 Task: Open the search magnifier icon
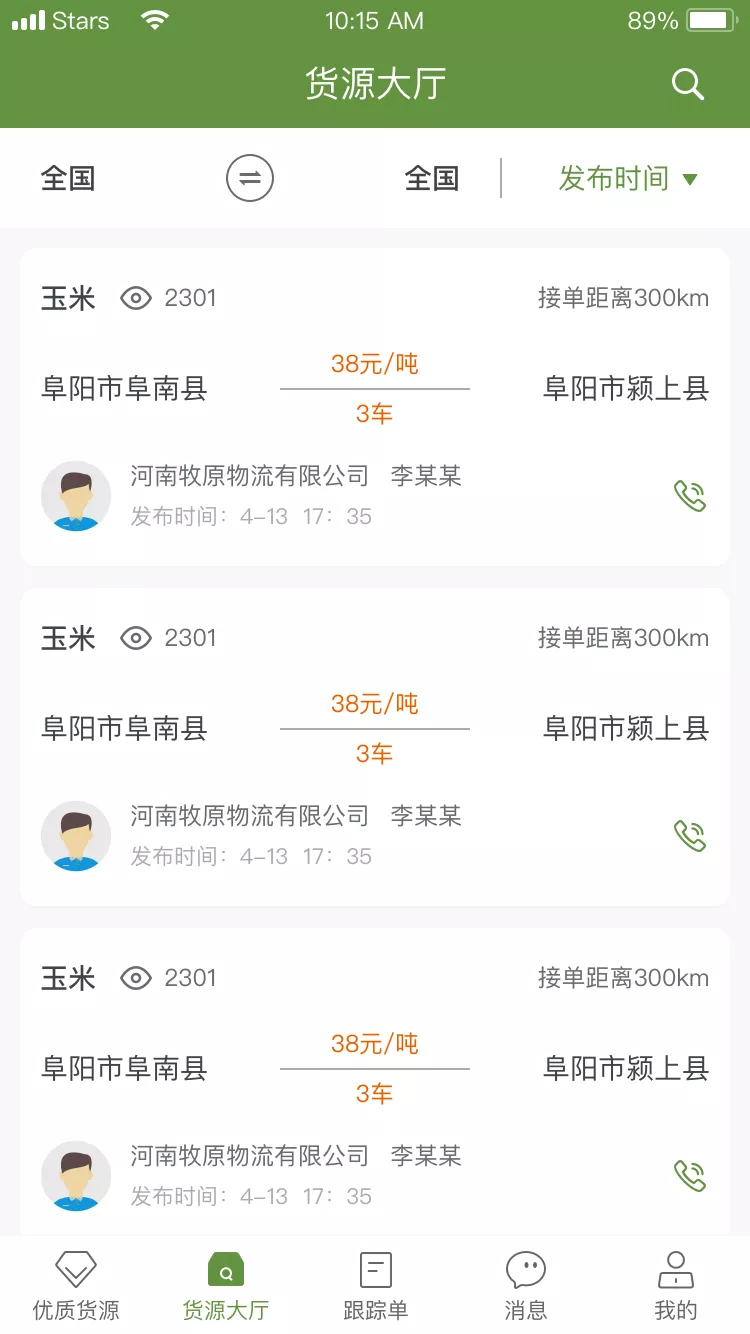688,84
